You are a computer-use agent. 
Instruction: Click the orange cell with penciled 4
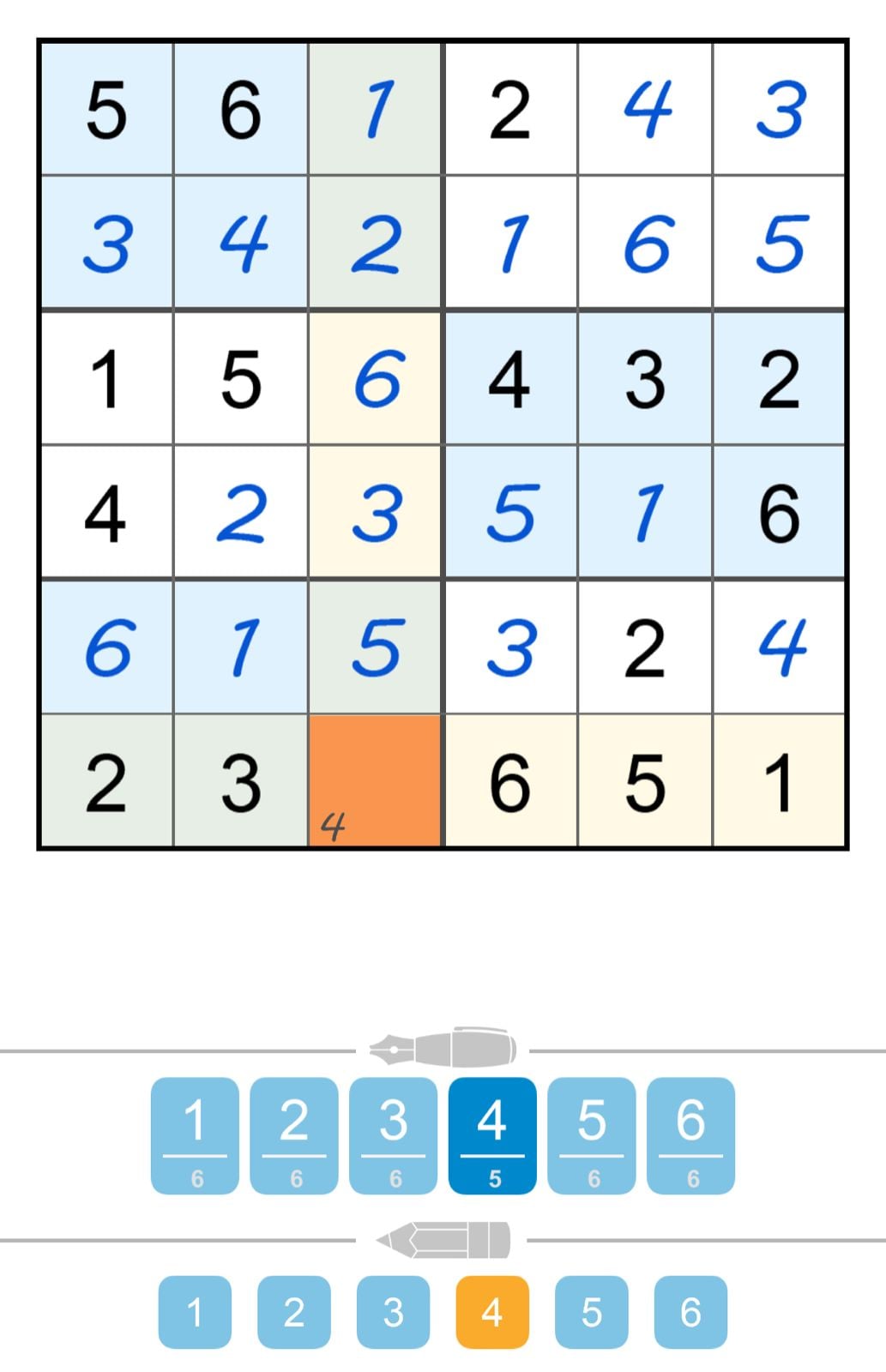click(375, 783)
